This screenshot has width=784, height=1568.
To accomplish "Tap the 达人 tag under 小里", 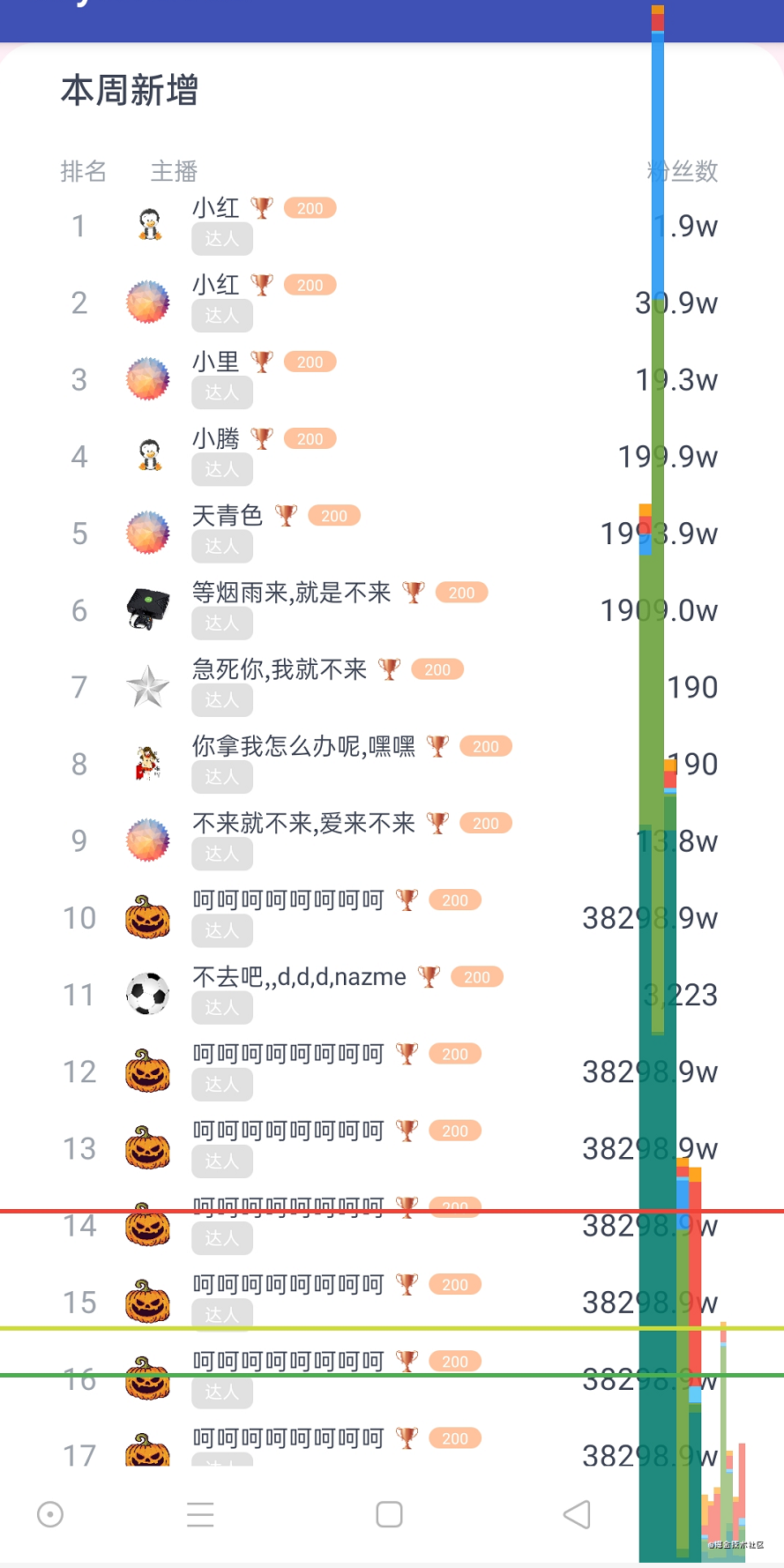I will (221, 392).
